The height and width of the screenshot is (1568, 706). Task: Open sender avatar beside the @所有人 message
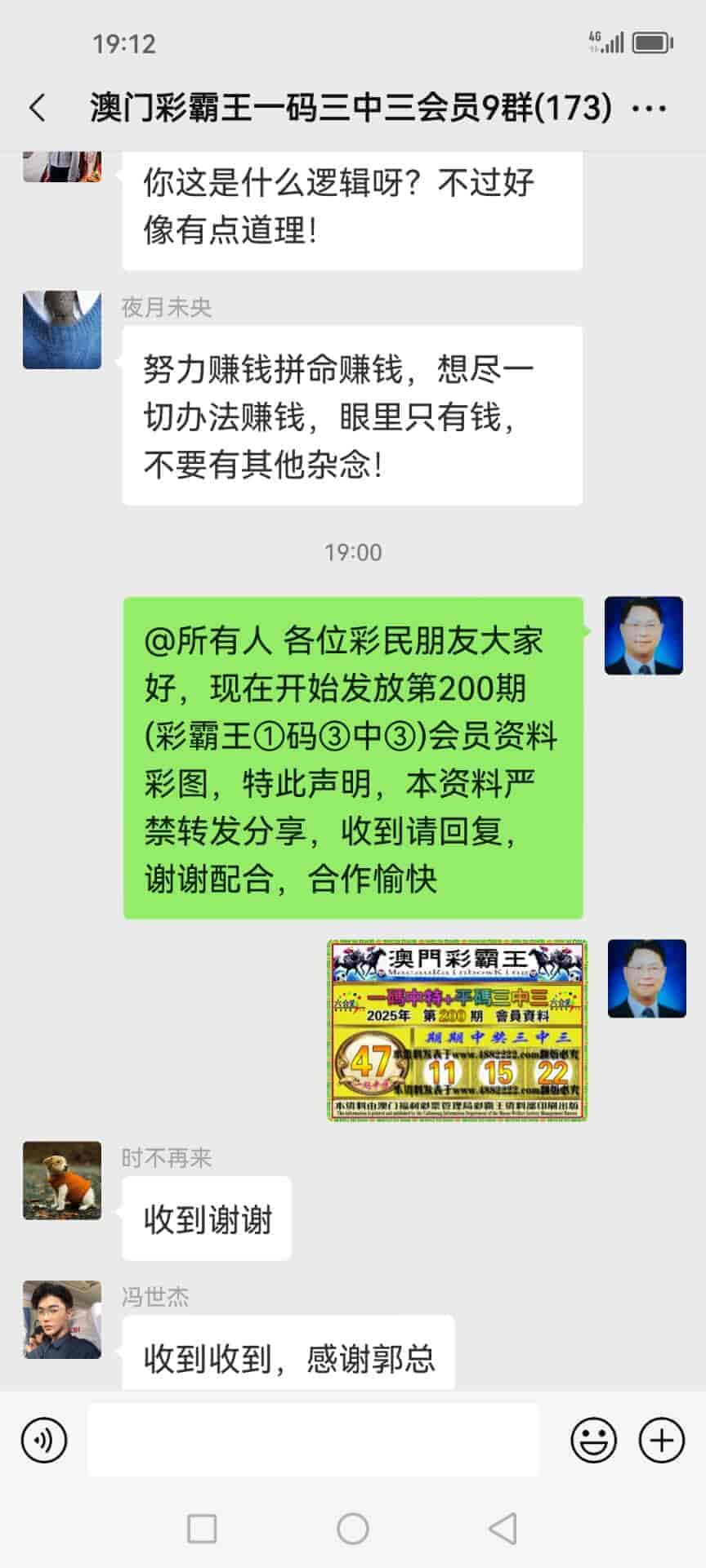pos(644,635)
